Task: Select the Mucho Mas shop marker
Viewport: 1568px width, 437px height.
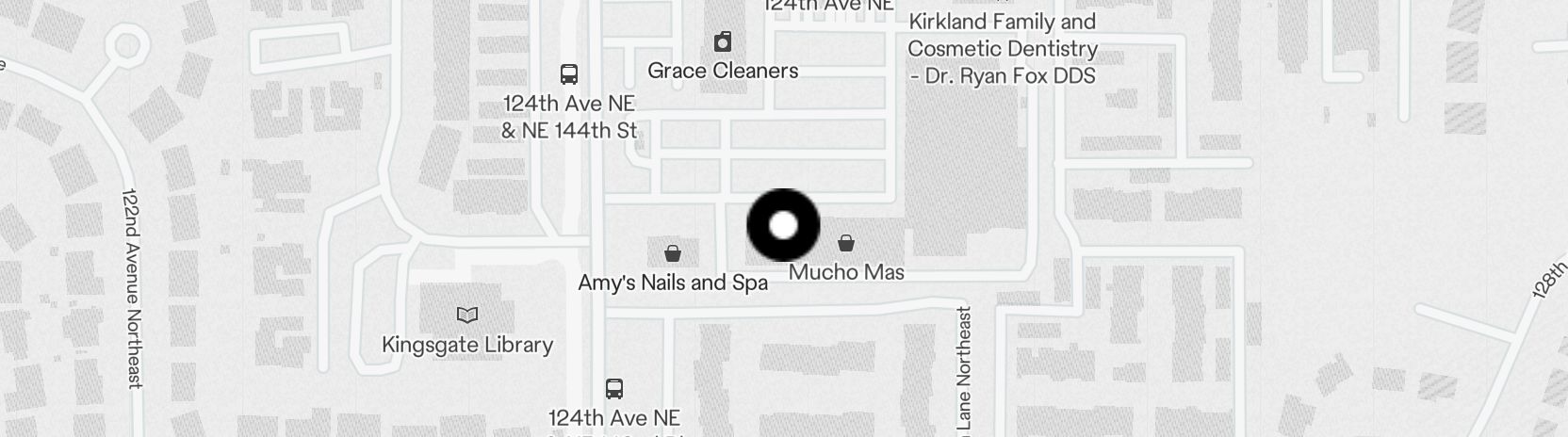Action: [x=846, y=244]
